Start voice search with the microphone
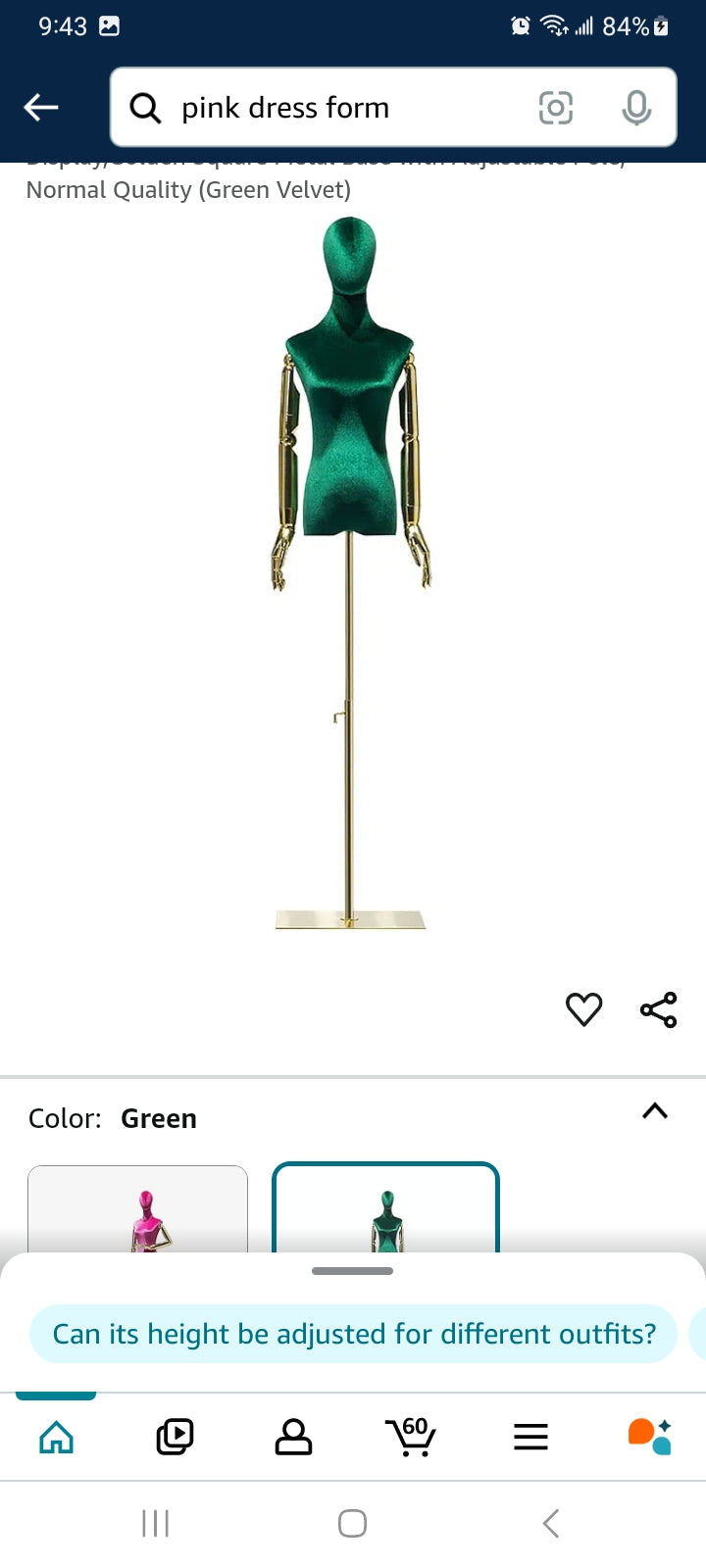Image resolution: width=706 pixels, height=1568 pixels. pos(636,108)
